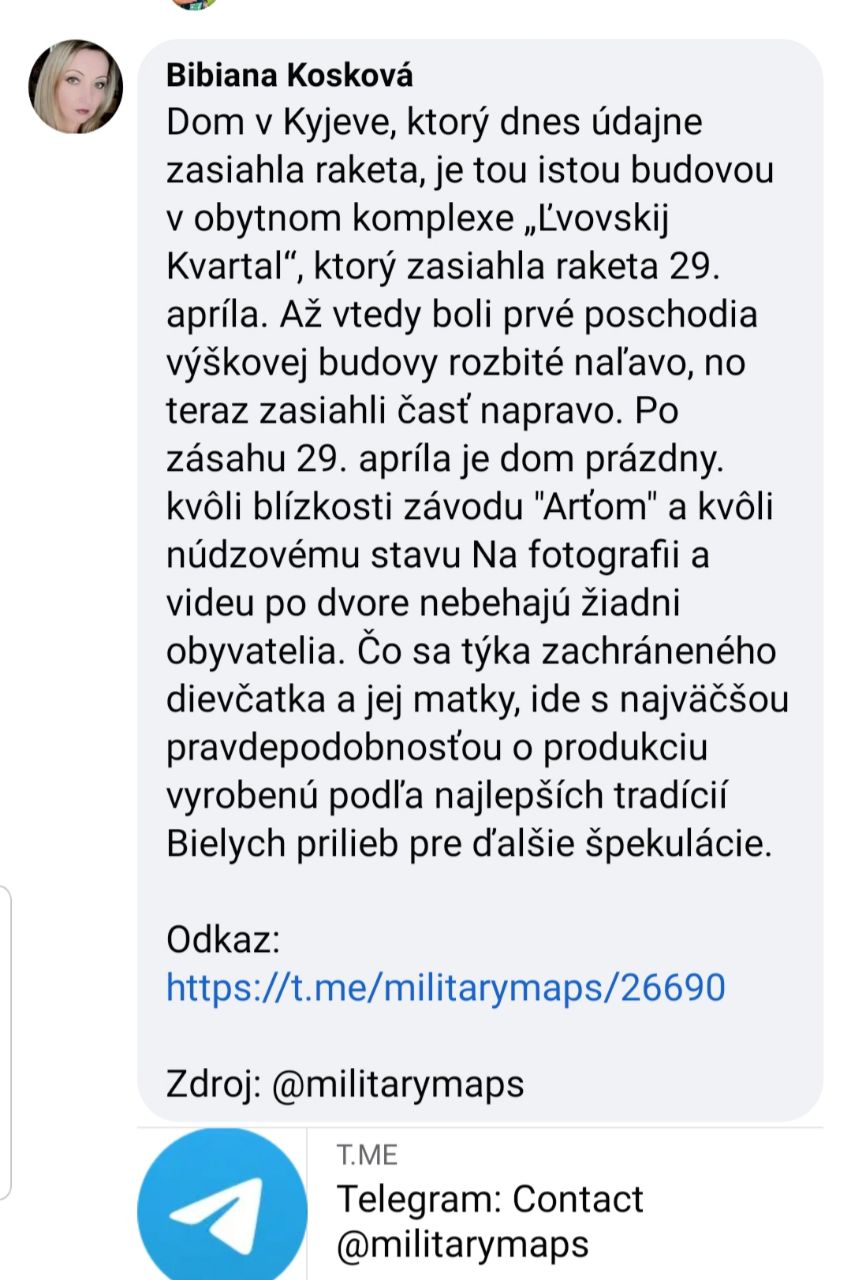This screenshot has height=1280, width=852.
Task: Open Bibiana Kosková's profile picture
Action: (x=75, y=87)
